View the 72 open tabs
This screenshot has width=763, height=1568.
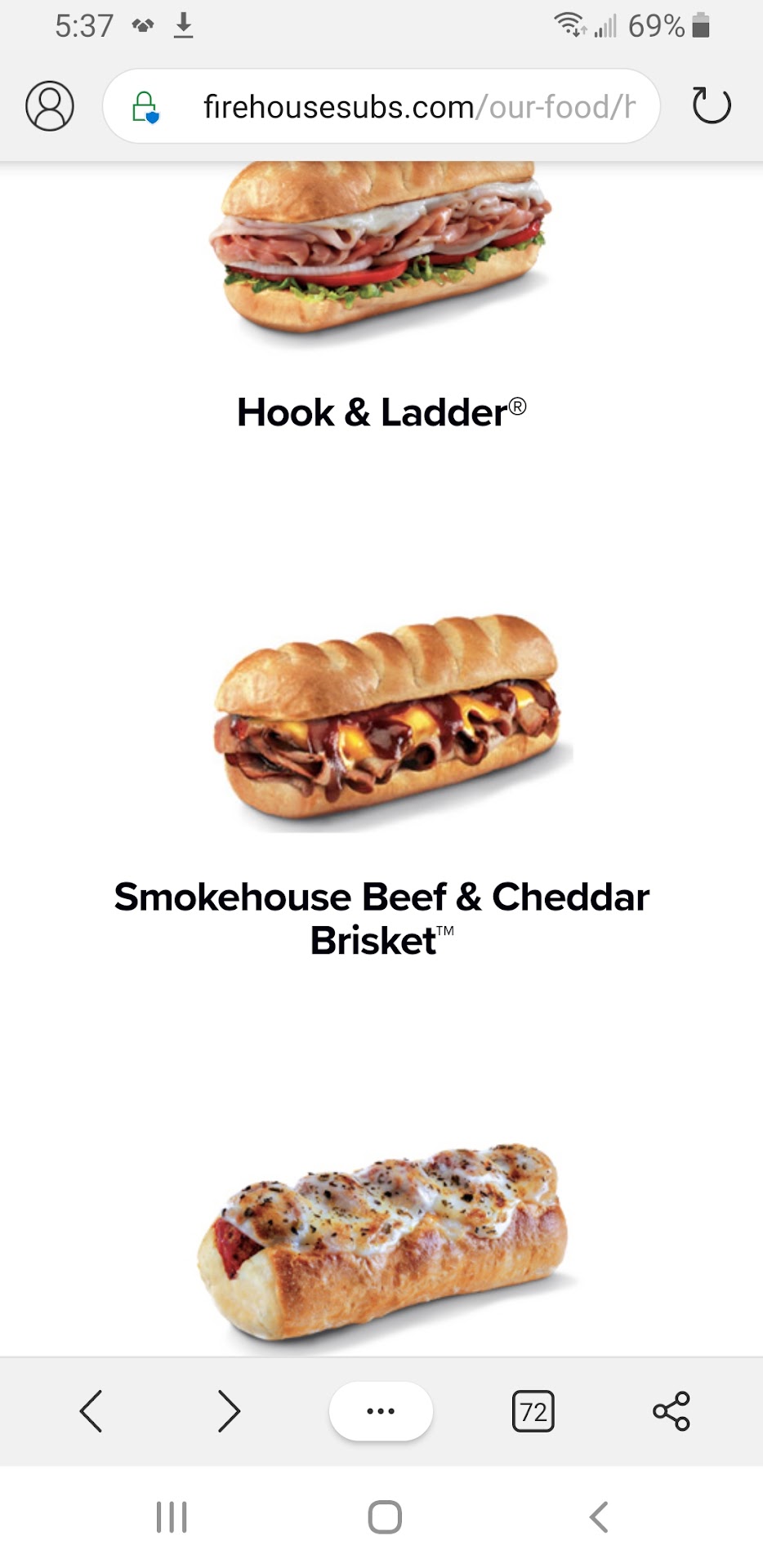coord(533,1411)
